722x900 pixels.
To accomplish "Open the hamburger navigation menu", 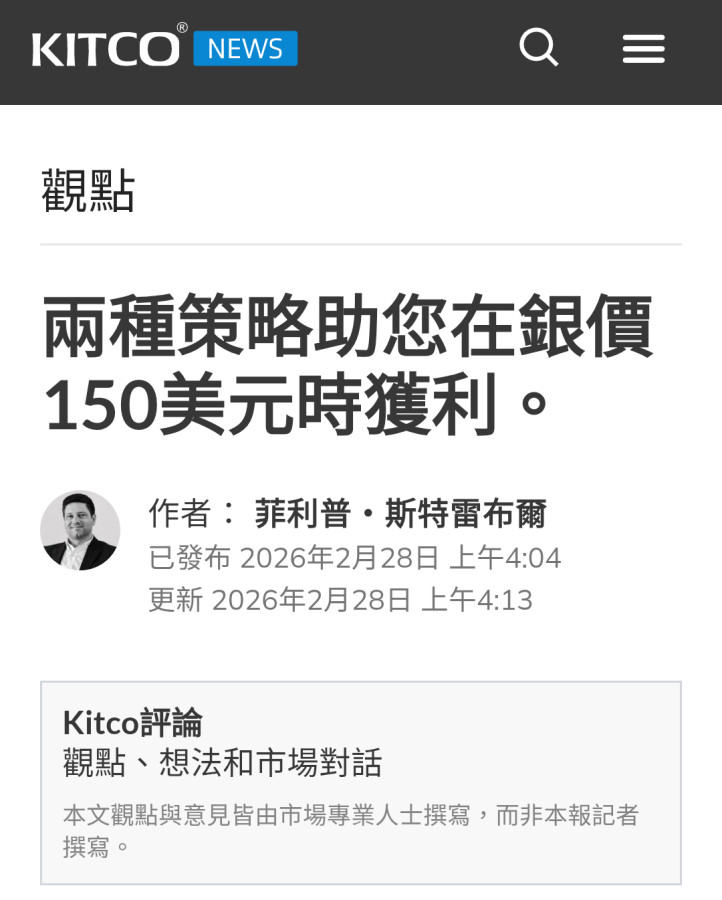I will pyautogui.click(x=643, y=48).
